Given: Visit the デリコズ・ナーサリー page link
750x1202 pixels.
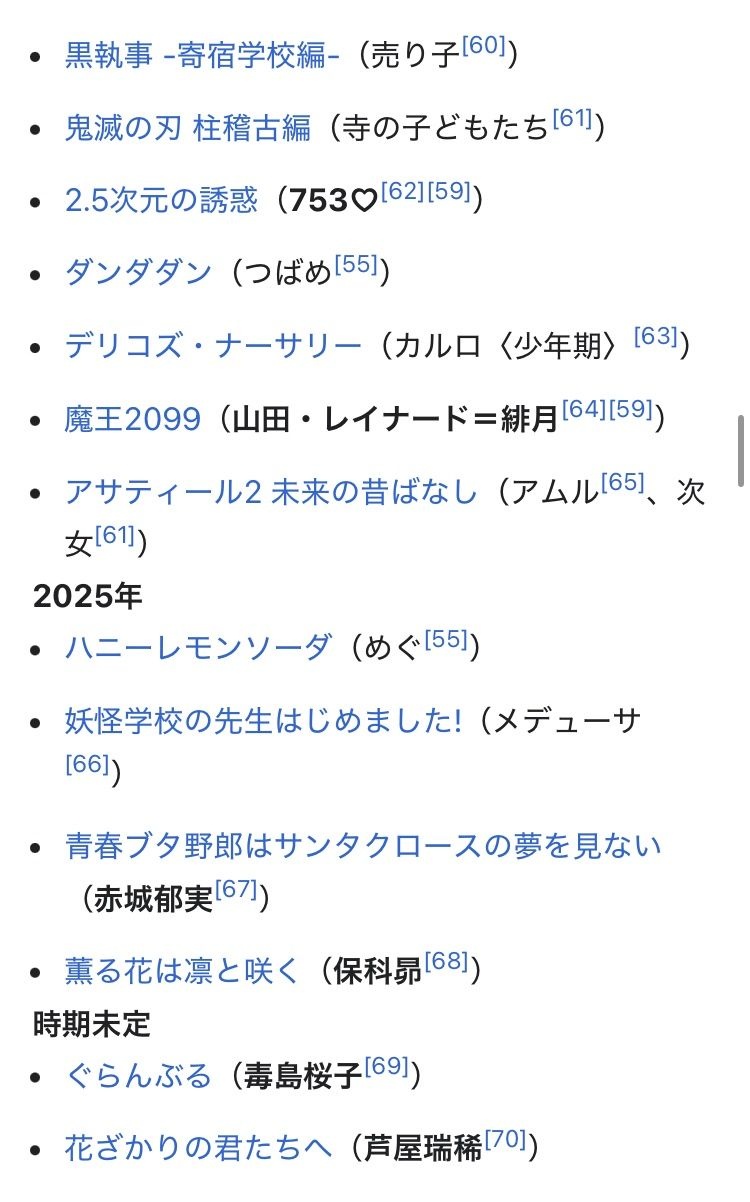Looking at the screenshot, I should click(213, 346).
